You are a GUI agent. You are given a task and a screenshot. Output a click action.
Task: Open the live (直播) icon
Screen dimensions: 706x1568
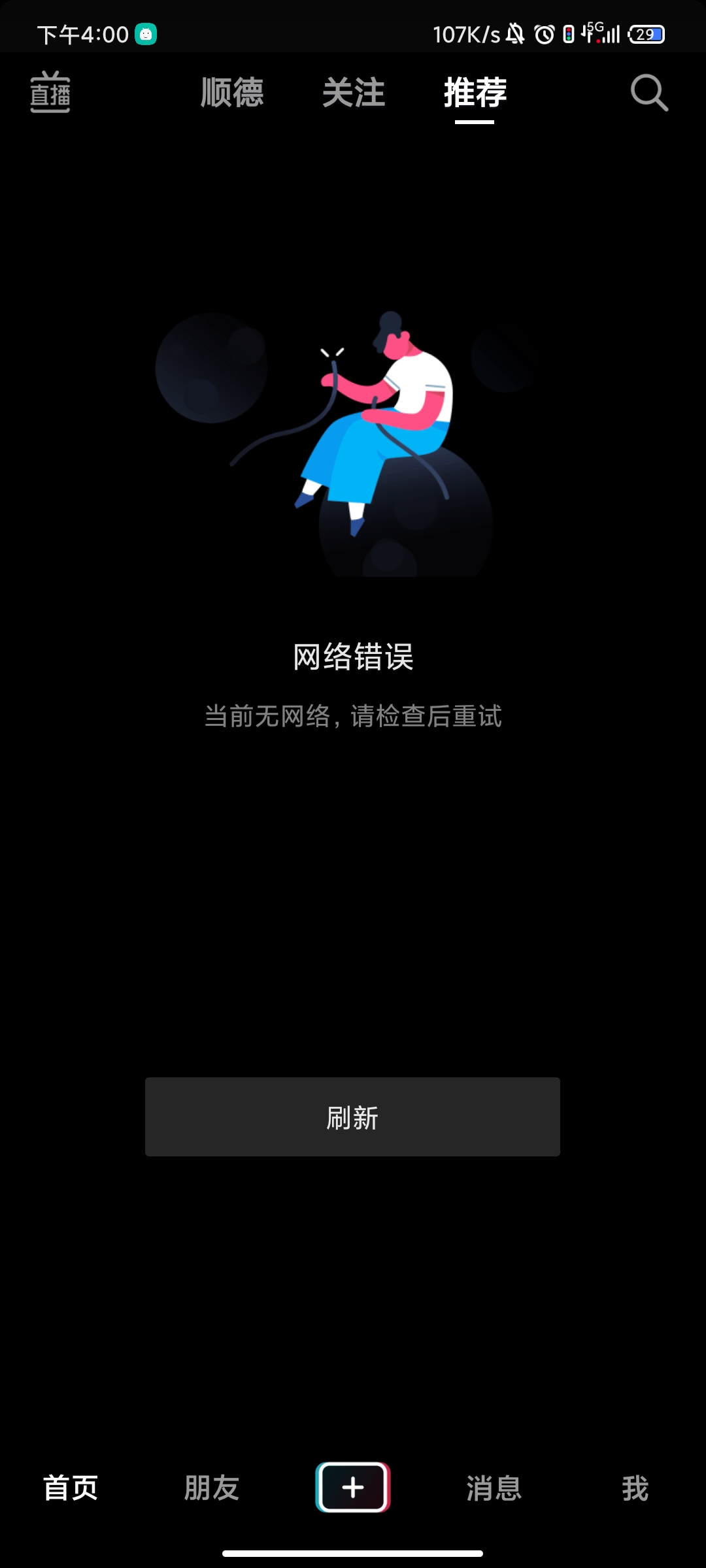click(50, 92)
